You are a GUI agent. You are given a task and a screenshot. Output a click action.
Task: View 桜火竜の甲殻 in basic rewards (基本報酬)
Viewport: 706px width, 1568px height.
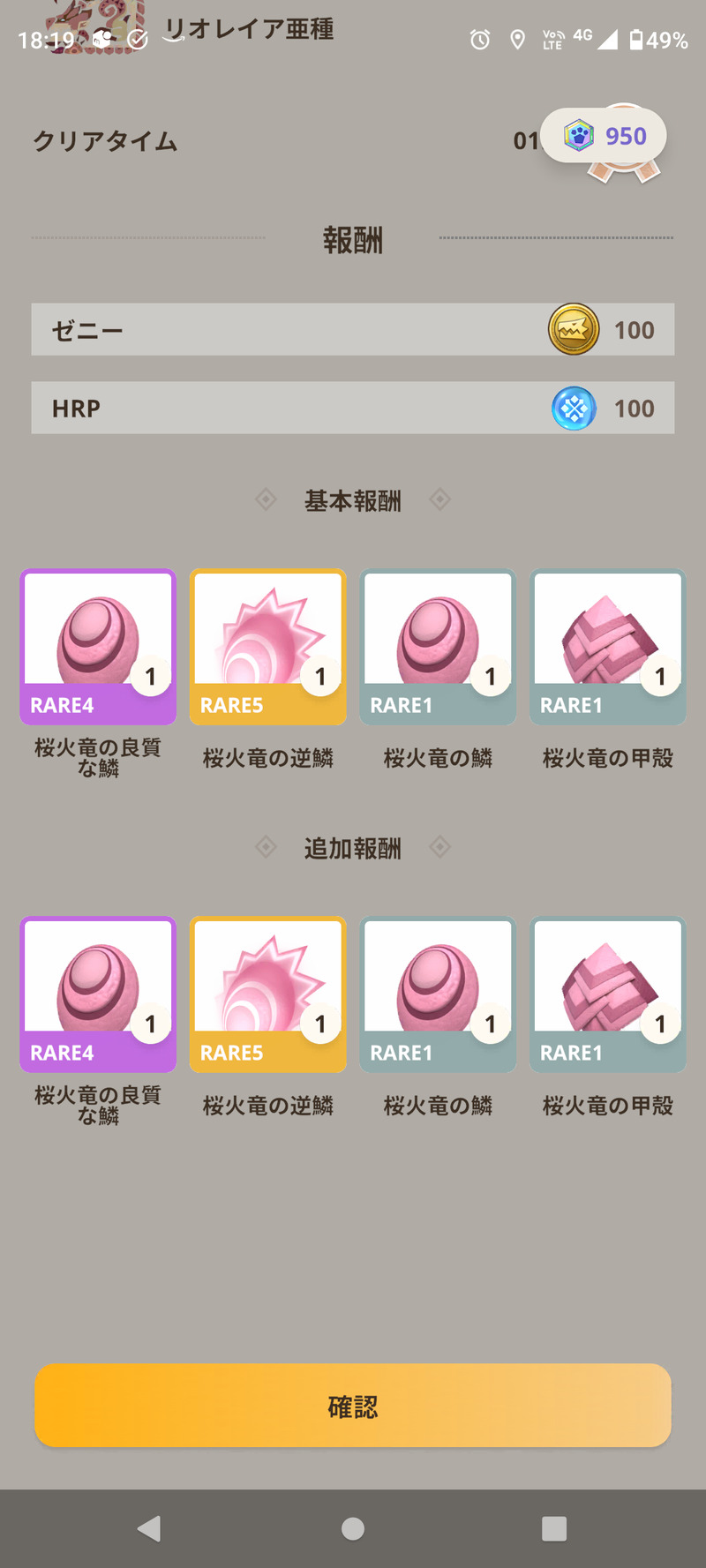pyautogui.click(x=607, y=647)
